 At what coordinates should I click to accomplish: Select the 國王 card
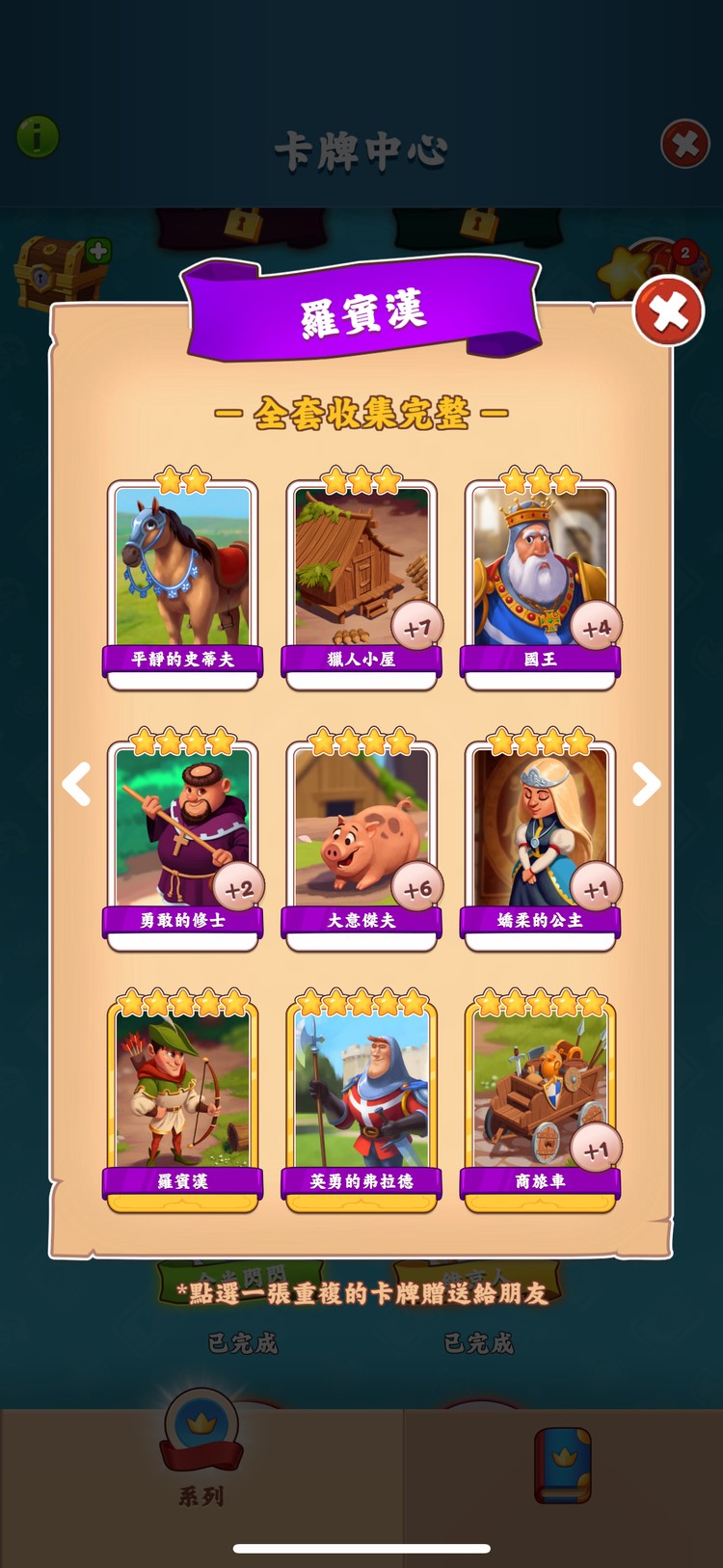coord(540,579)
